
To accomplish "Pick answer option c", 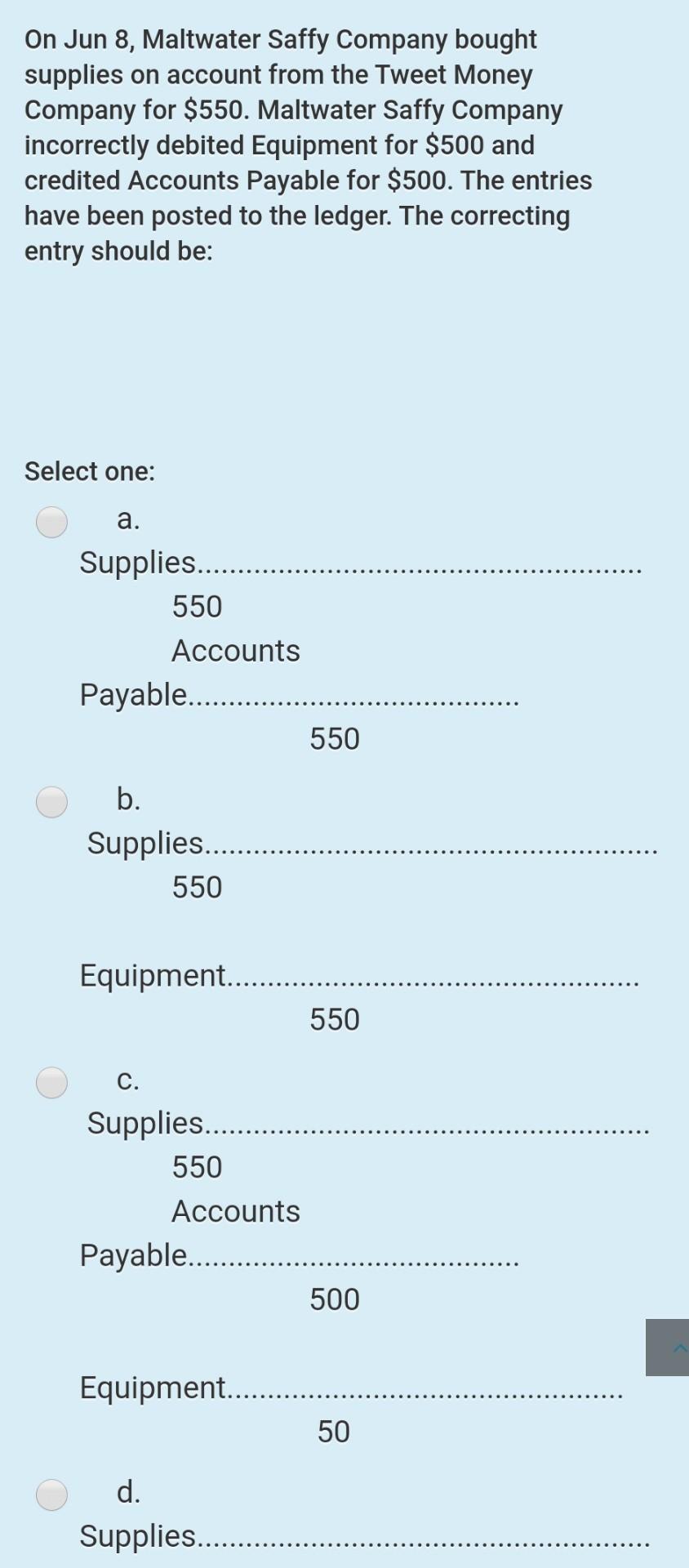I will click(52, 1082).
